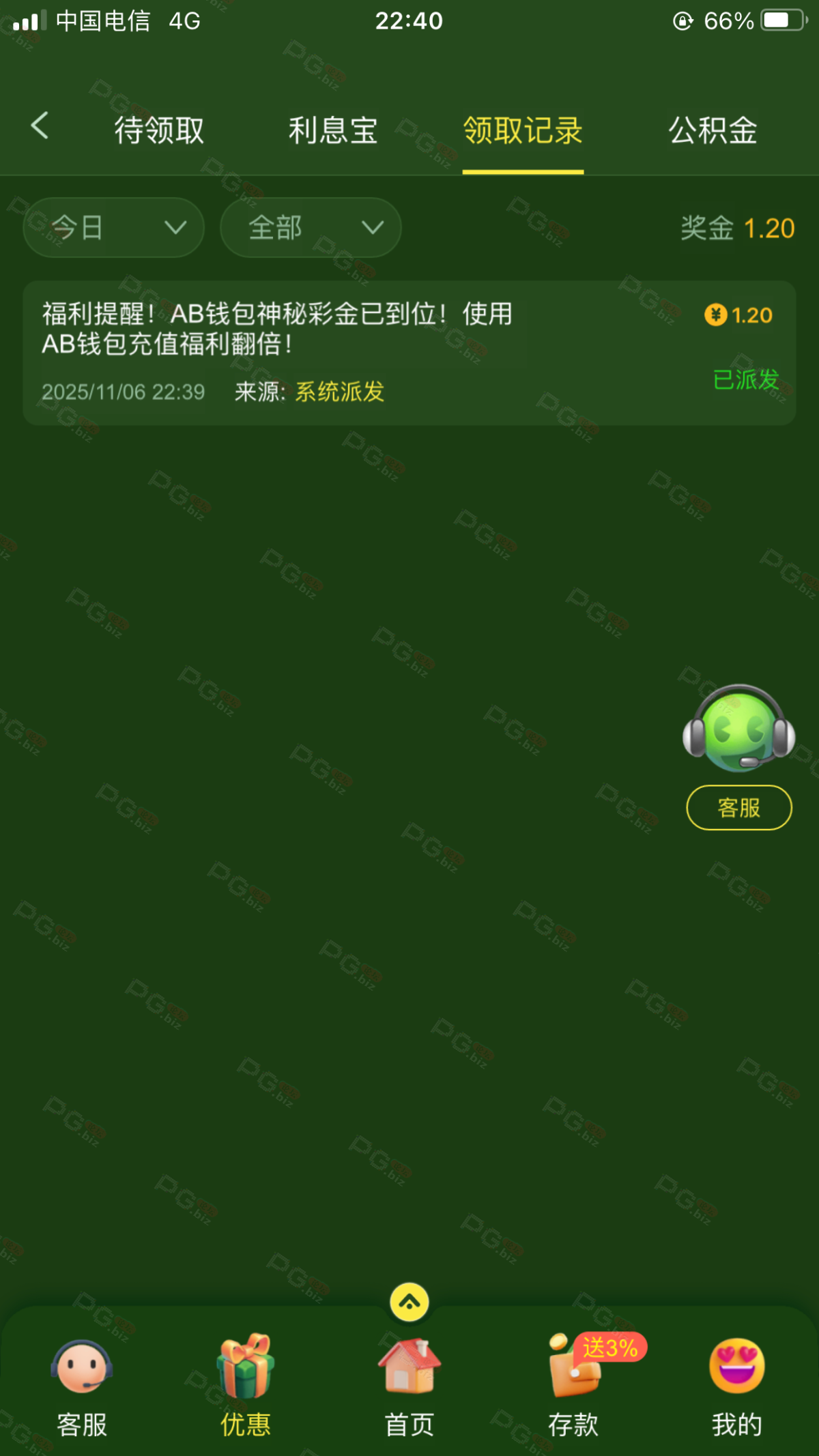Switch to the 我的 profile tab
This screenshot has width=819, height=1456.
click(736, 1386)
